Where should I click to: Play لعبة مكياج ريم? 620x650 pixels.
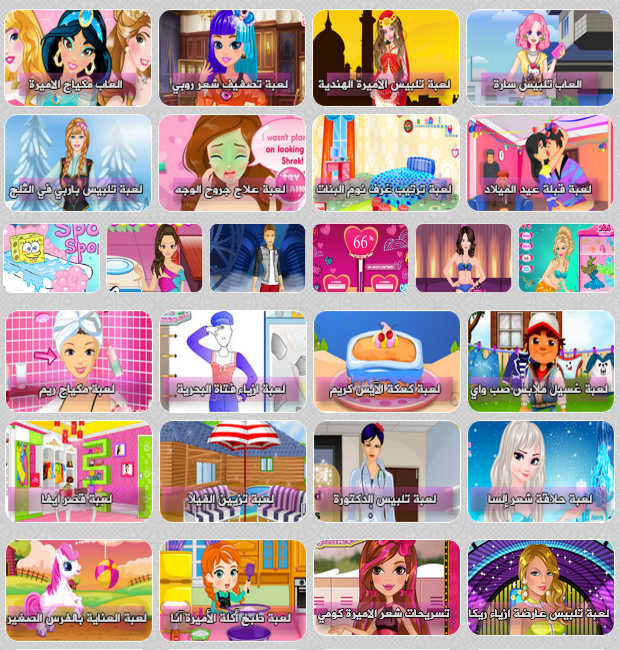78,360
